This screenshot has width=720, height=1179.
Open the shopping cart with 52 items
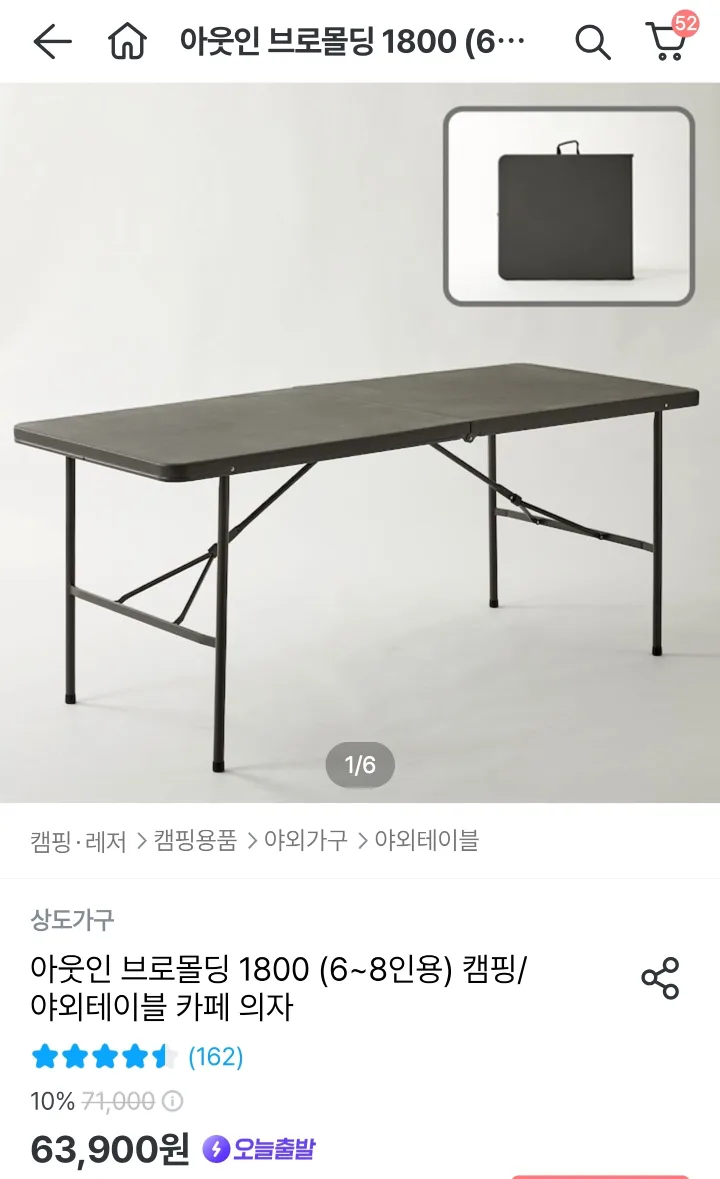click(666, 42)
